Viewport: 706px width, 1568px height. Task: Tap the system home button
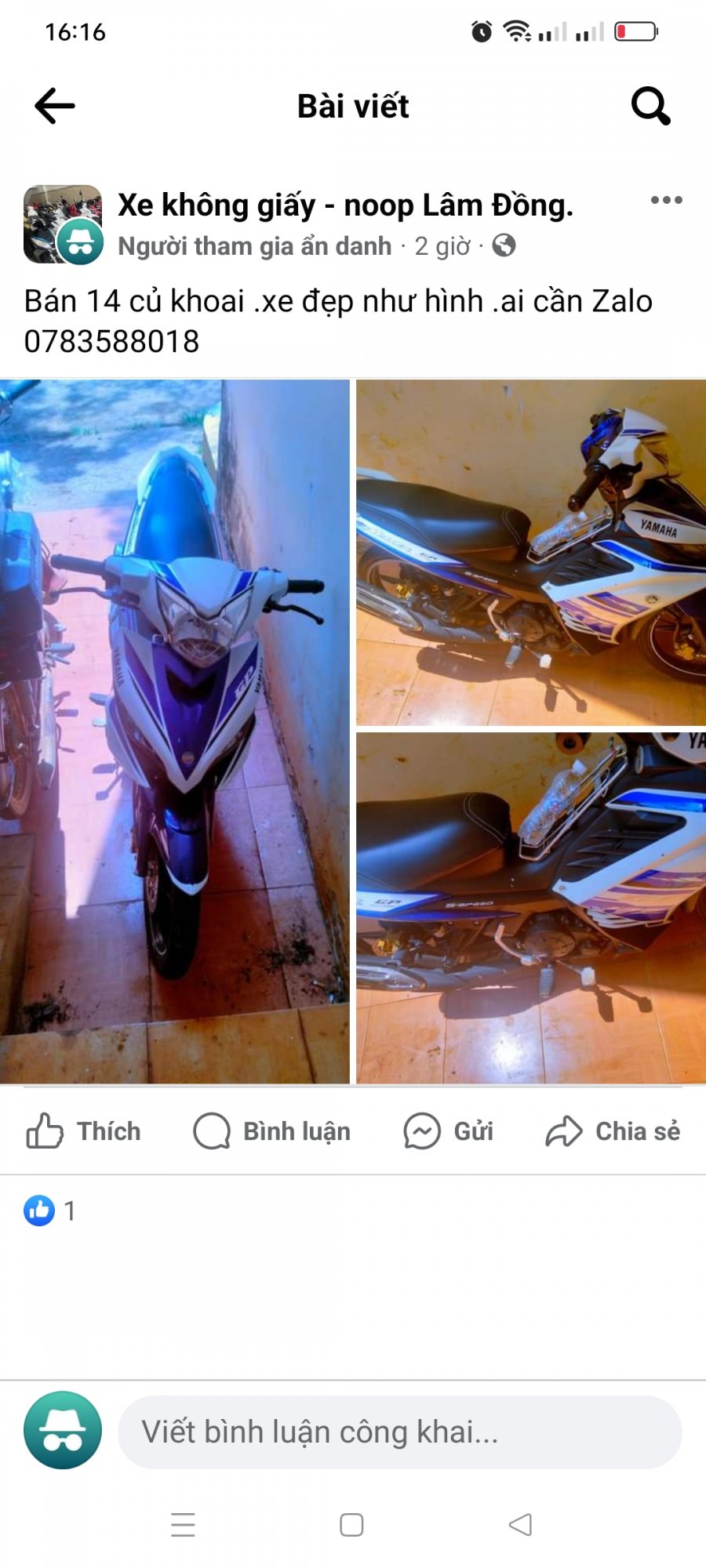(351, 1525)
